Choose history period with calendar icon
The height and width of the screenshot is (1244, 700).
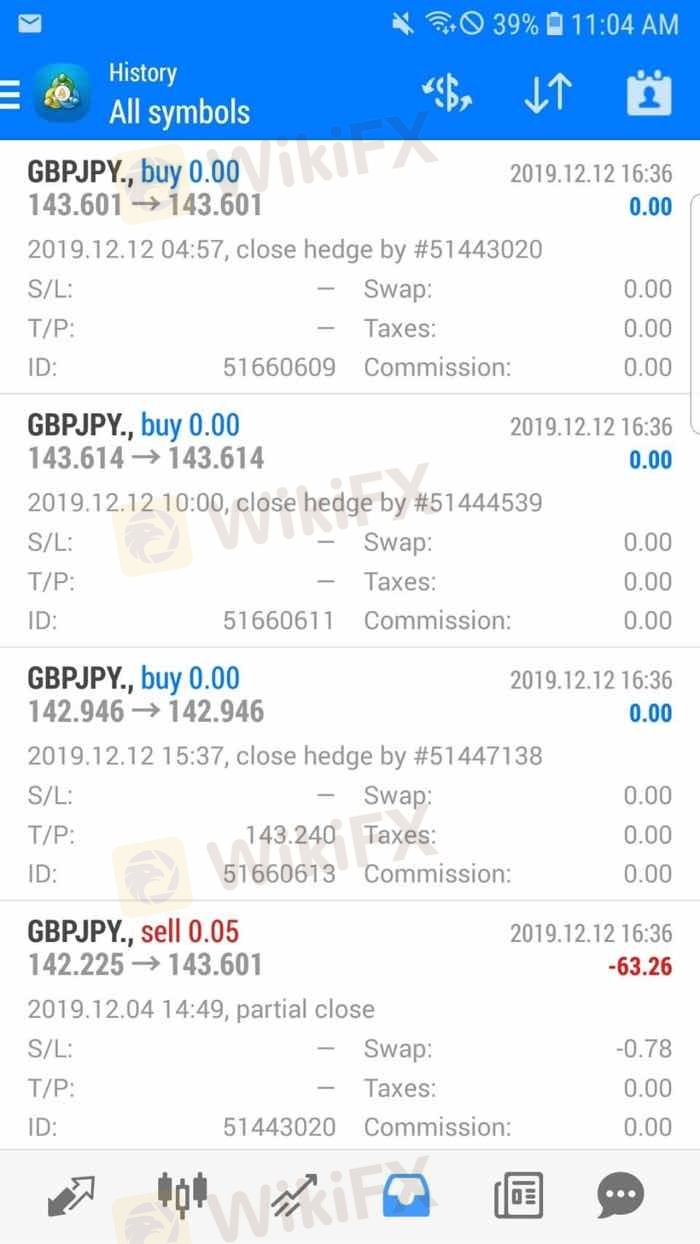point(648,94)
